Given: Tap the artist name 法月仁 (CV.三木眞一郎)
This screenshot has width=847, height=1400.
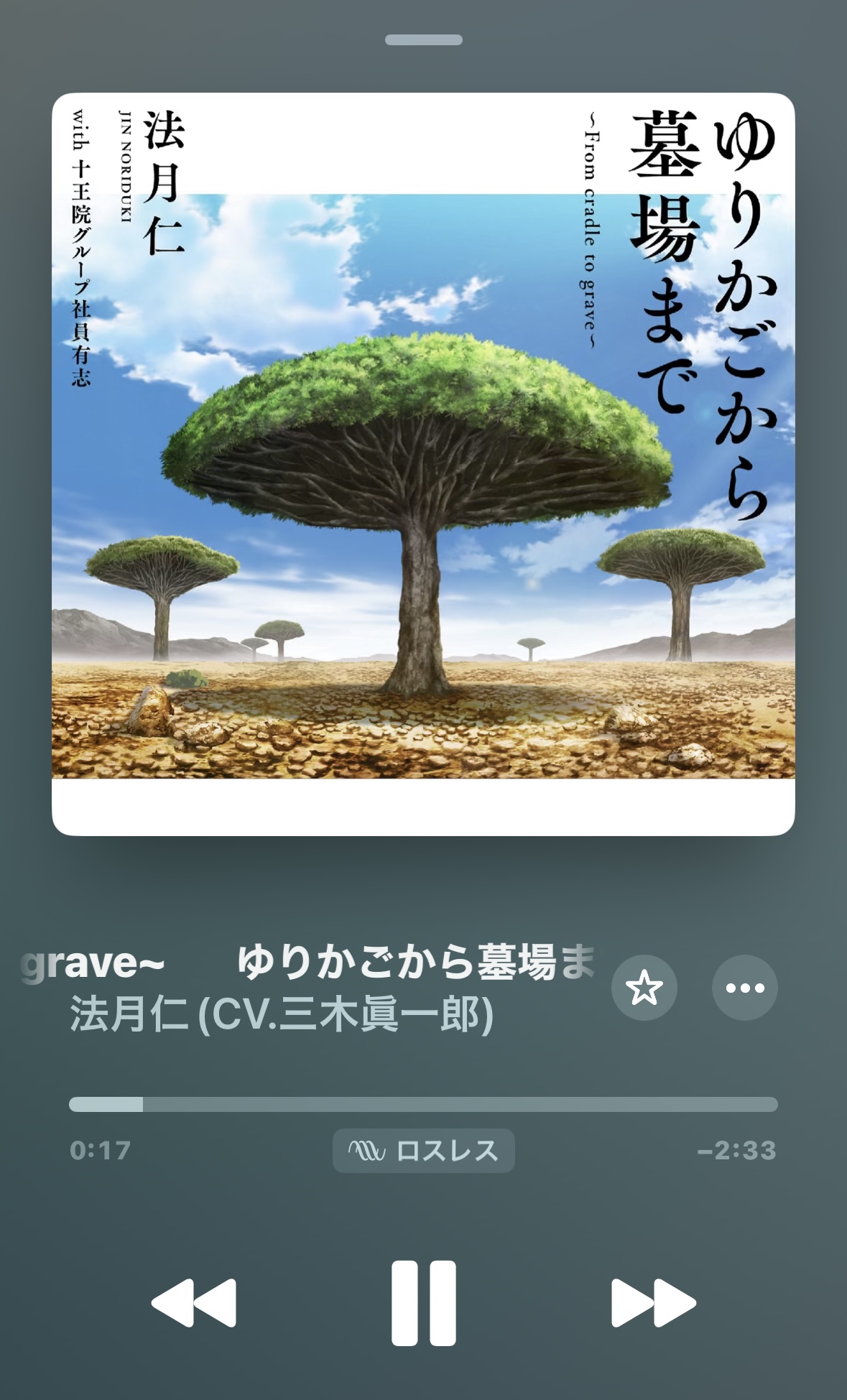Looking at the screenshot, I should (x=282, y=1014).
